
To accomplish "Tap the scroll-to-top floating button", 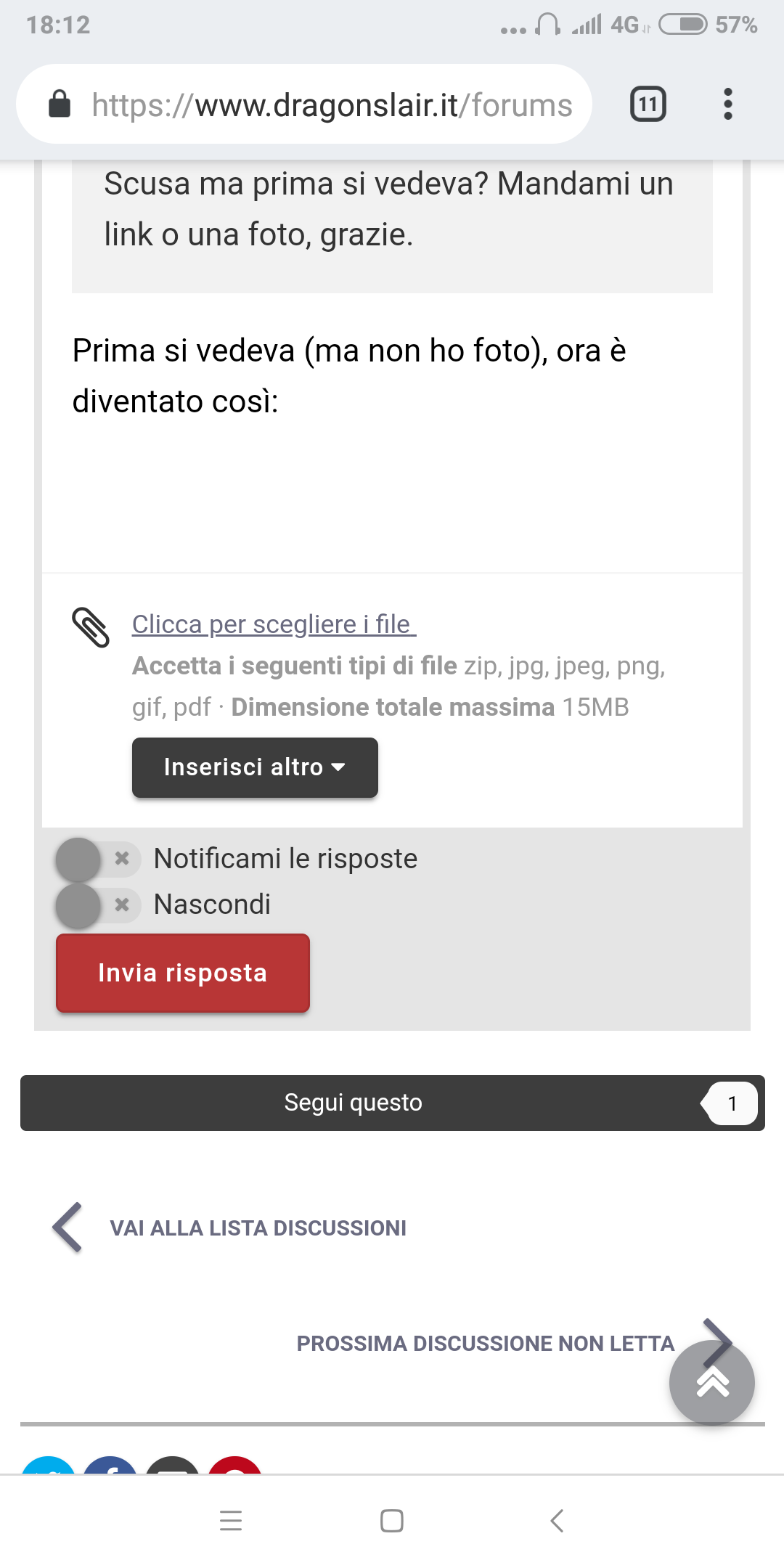I will tap(712, 1383).
